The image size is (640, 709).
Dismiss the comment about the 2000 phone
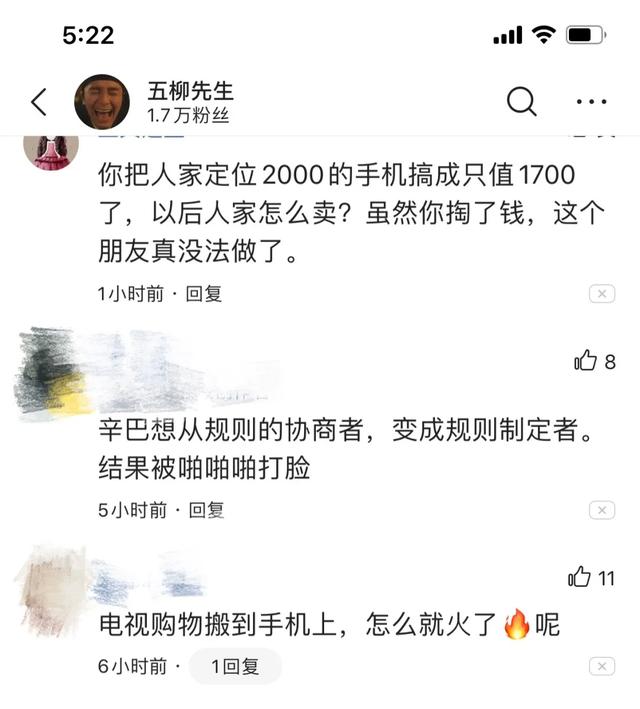point(601,293)
